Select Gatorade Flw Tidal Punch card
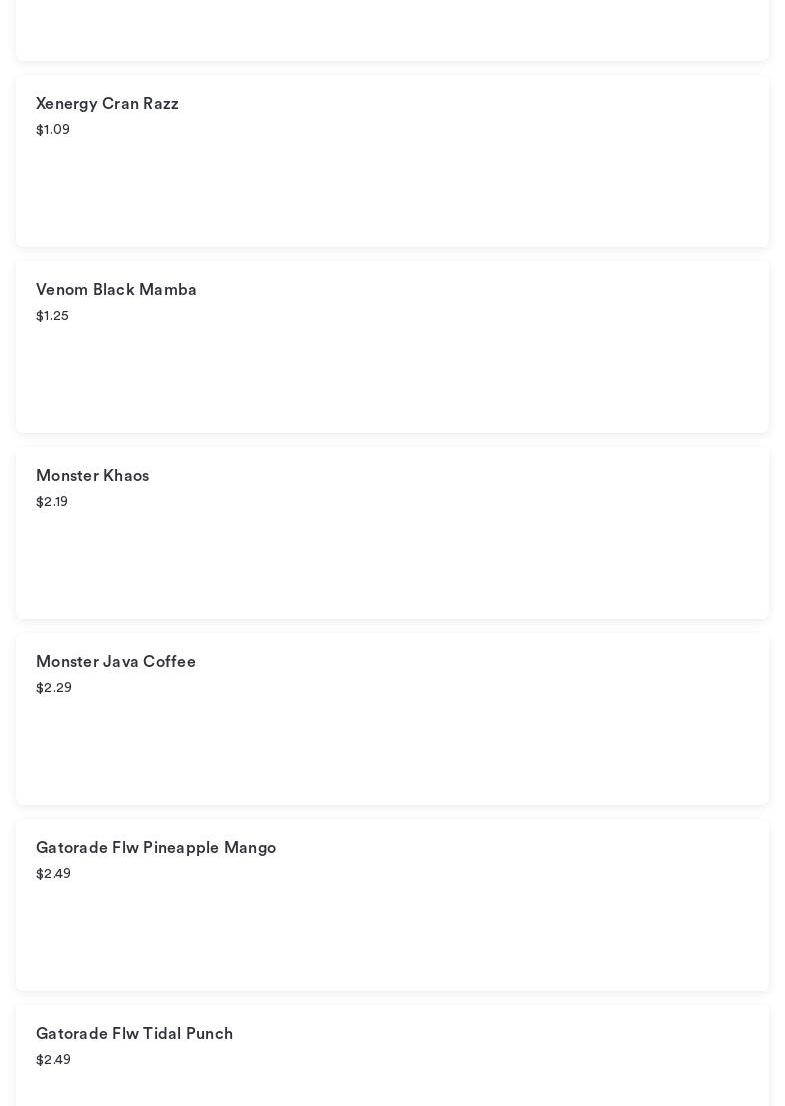 [392, 1056]
